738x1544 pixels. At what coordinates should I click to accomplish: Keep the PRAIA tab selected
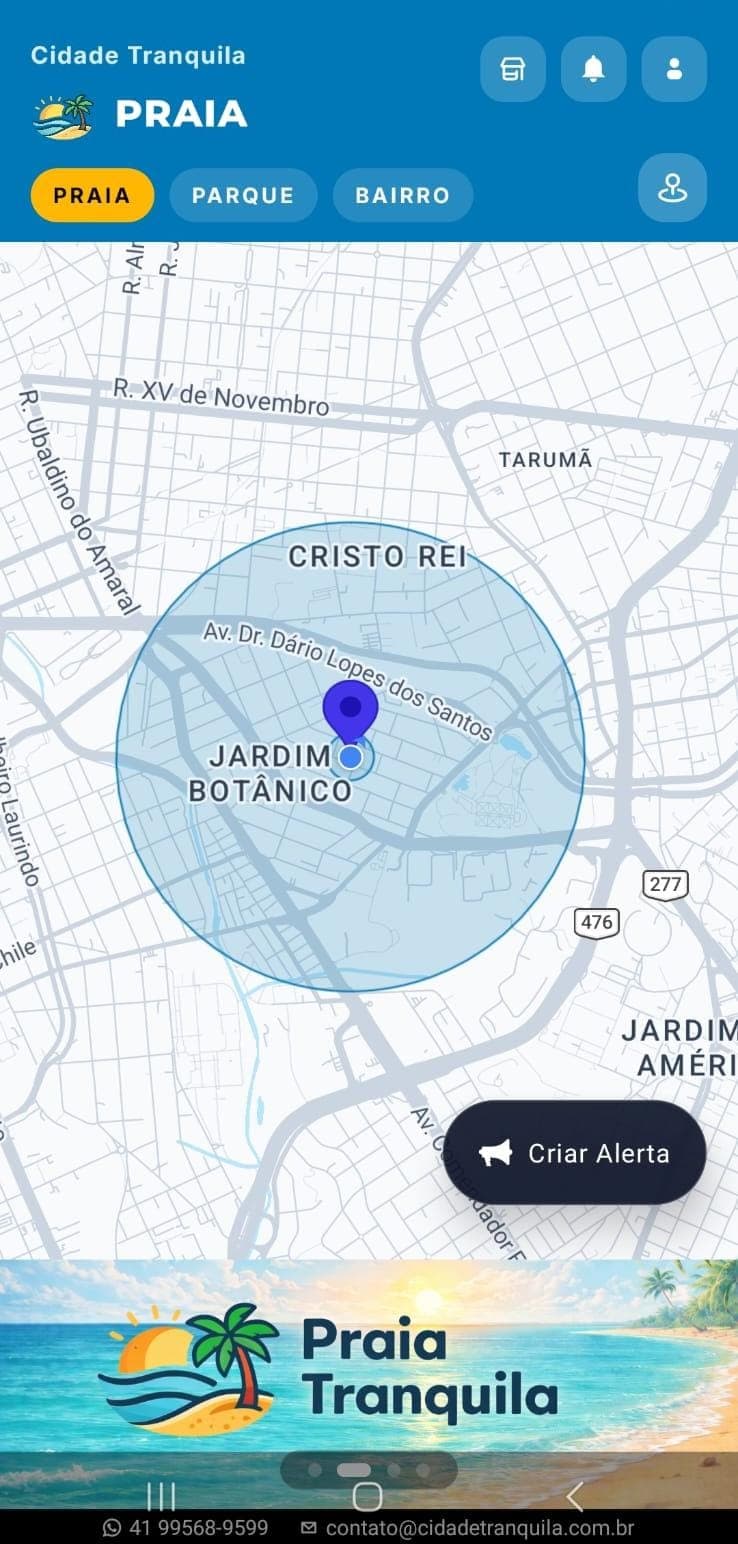pyautogui.click(x=91, y=195)
